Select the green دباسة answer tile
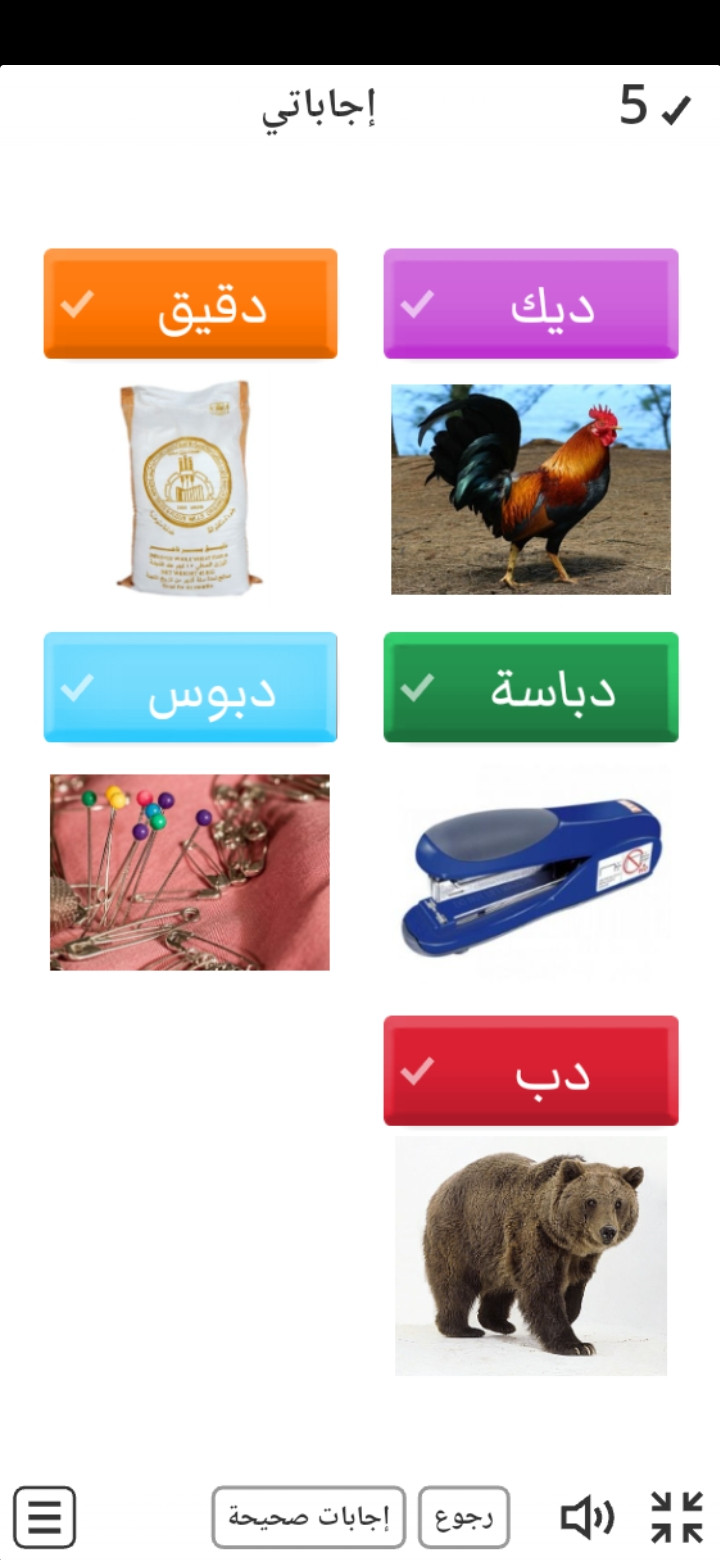Screen dimensions: 720x1560 tap(531, 688)
